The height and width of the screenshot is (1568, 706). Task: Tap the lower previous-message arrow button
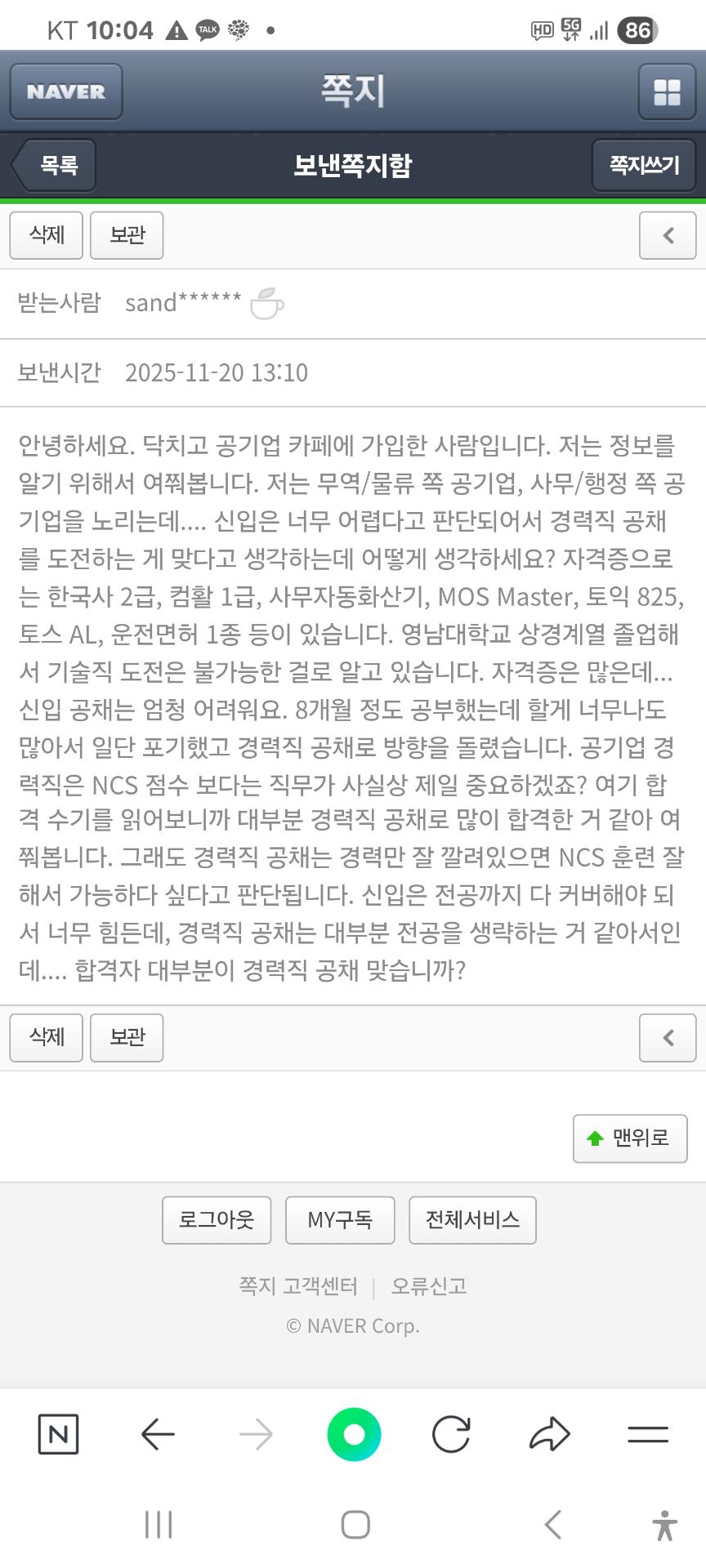point(668,1037)
